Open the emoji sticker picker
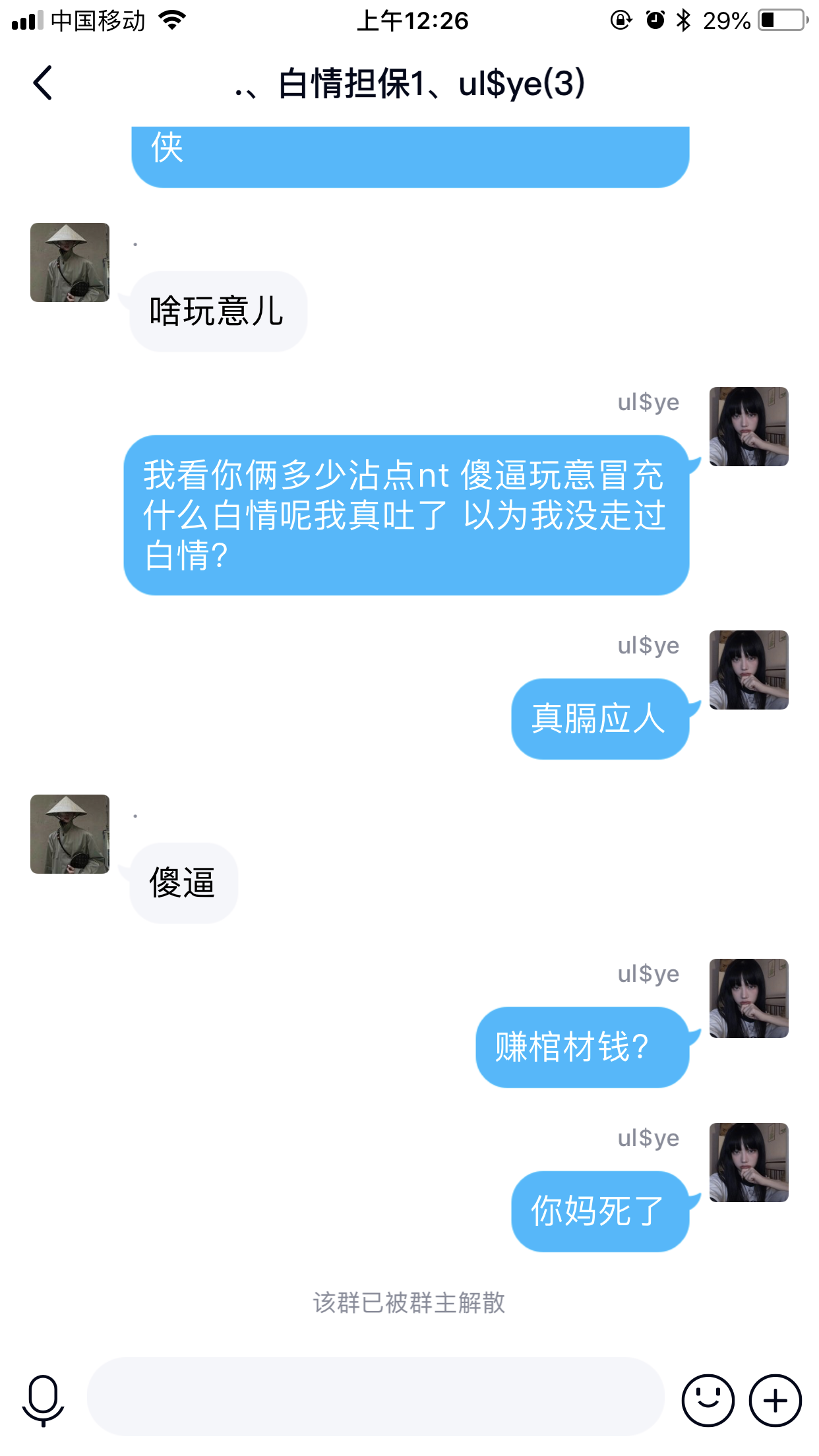This screenshot has width=819, height=1456. [x=708, y=1401]
